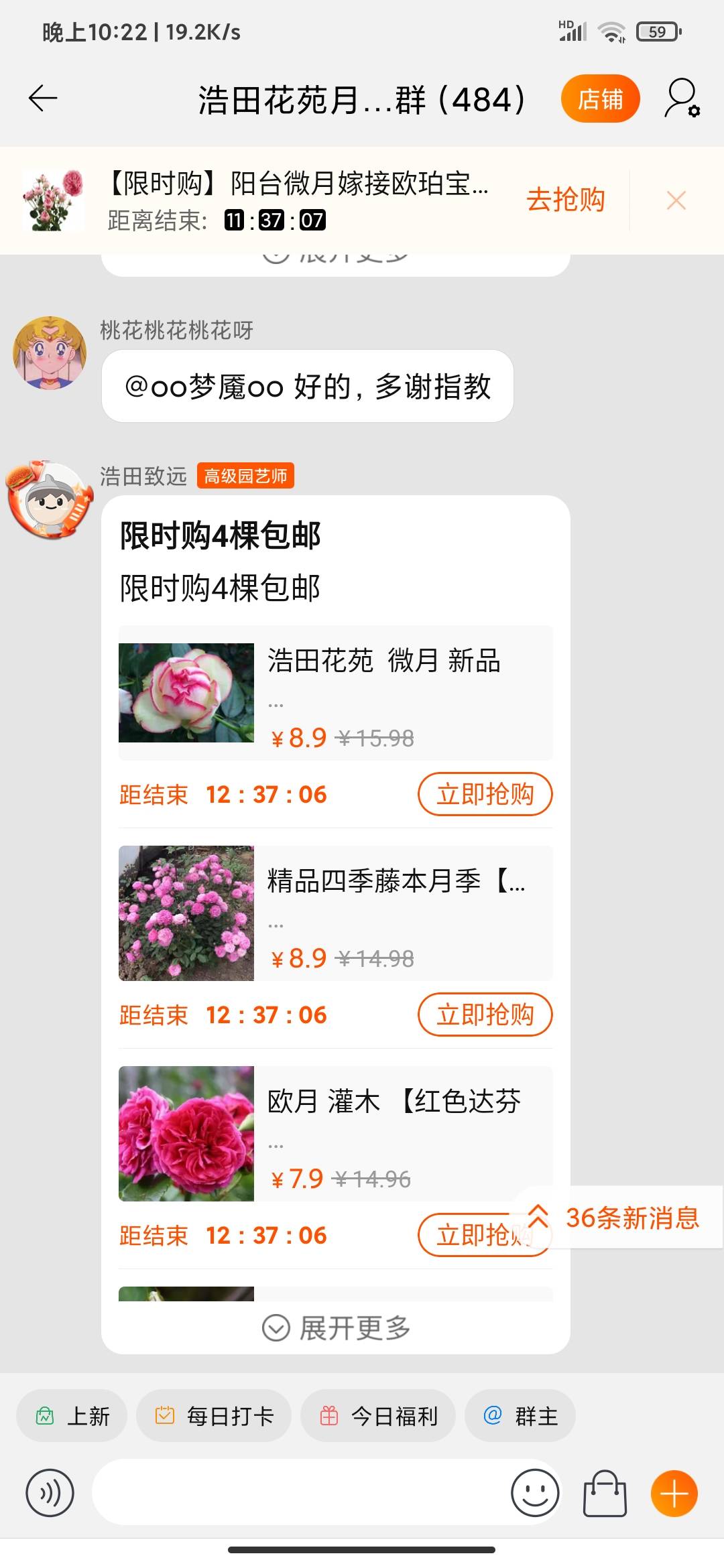Open the emoji picker
Viewport: 724px width, 1568px height.
pyautogui.click(x=534, y=1493)
